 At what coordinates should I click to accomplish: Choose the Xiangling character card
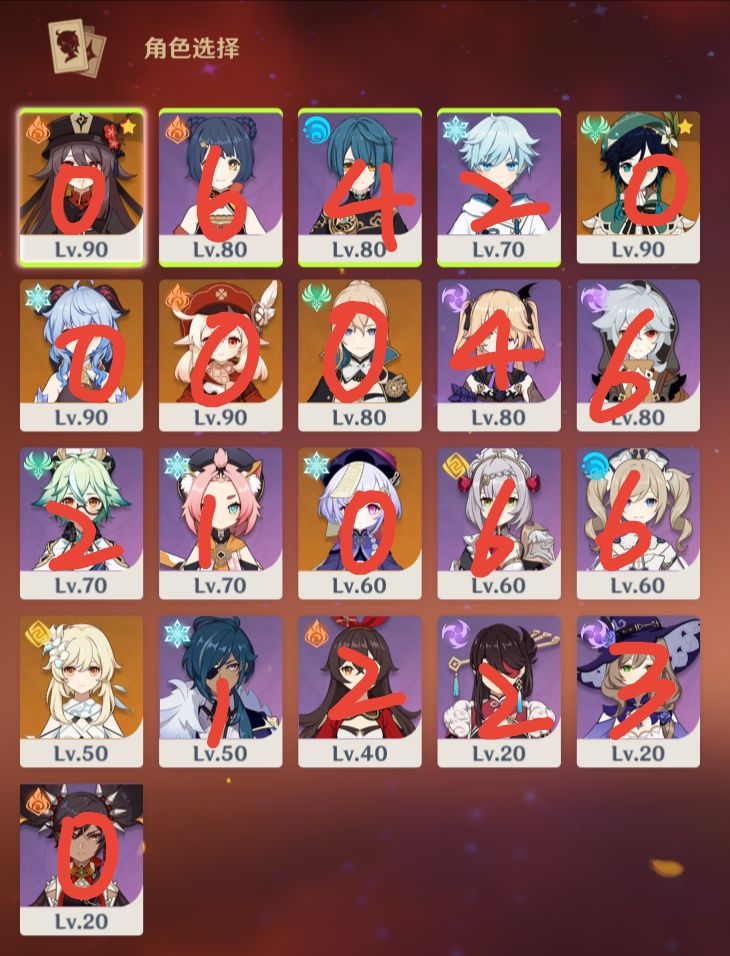(x=220, y=186)
